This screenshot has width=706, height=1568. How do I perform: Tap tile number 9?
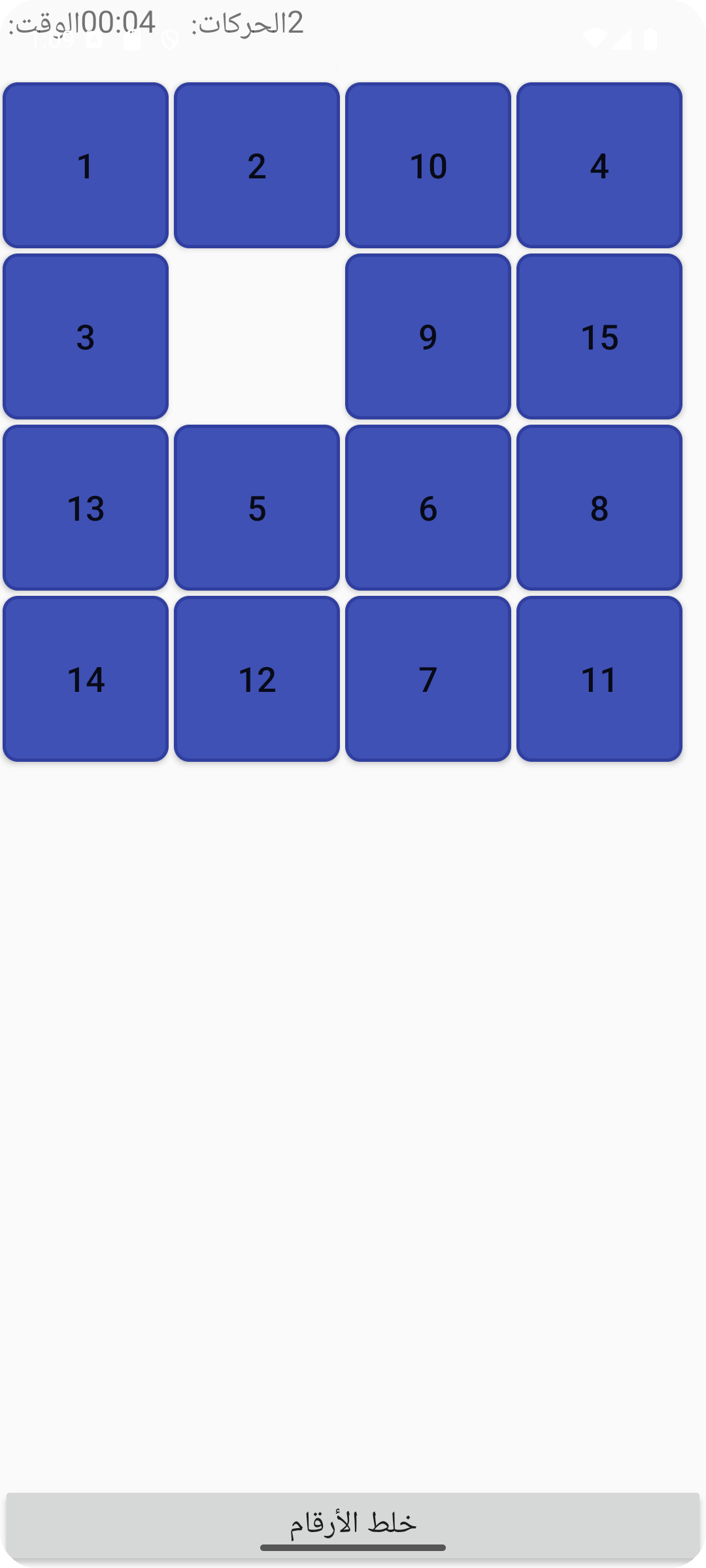[428, 336]
